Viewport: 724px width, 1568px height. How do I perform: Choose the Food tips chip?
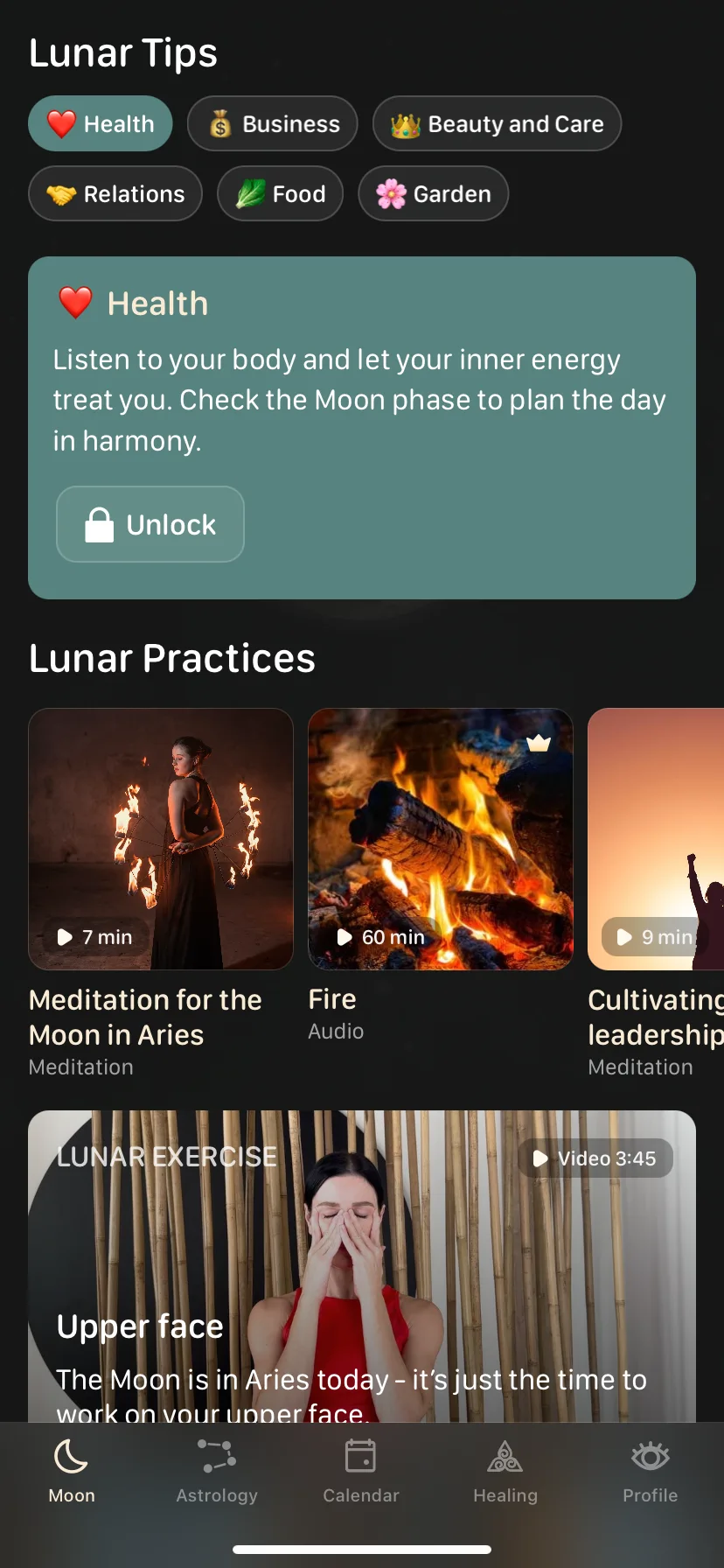click(x=280, y=193)
